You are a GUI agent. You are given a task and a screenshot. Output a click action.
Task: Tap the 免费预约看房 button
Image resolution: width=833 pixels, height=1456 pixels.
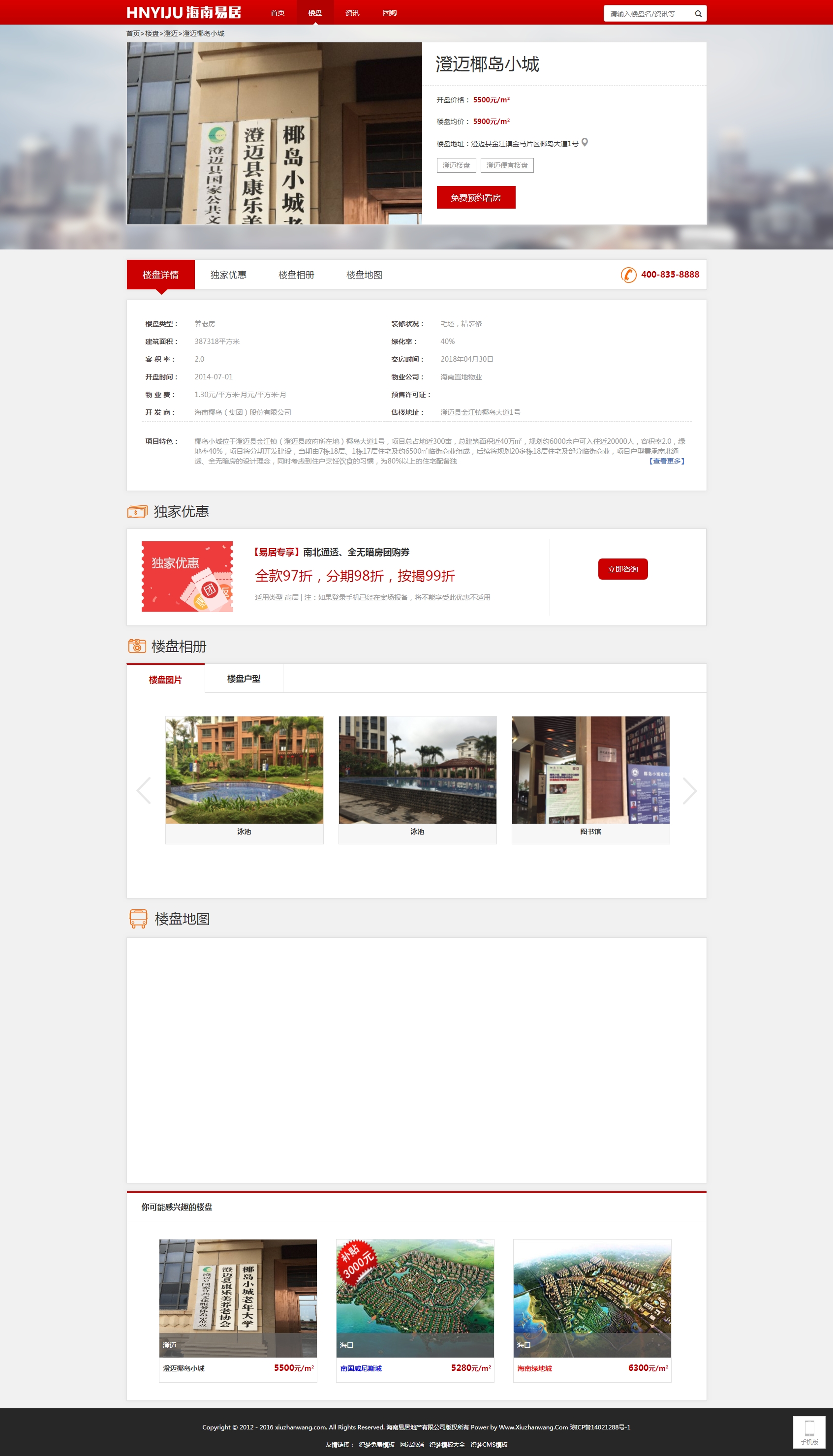[x=475, y=197]
